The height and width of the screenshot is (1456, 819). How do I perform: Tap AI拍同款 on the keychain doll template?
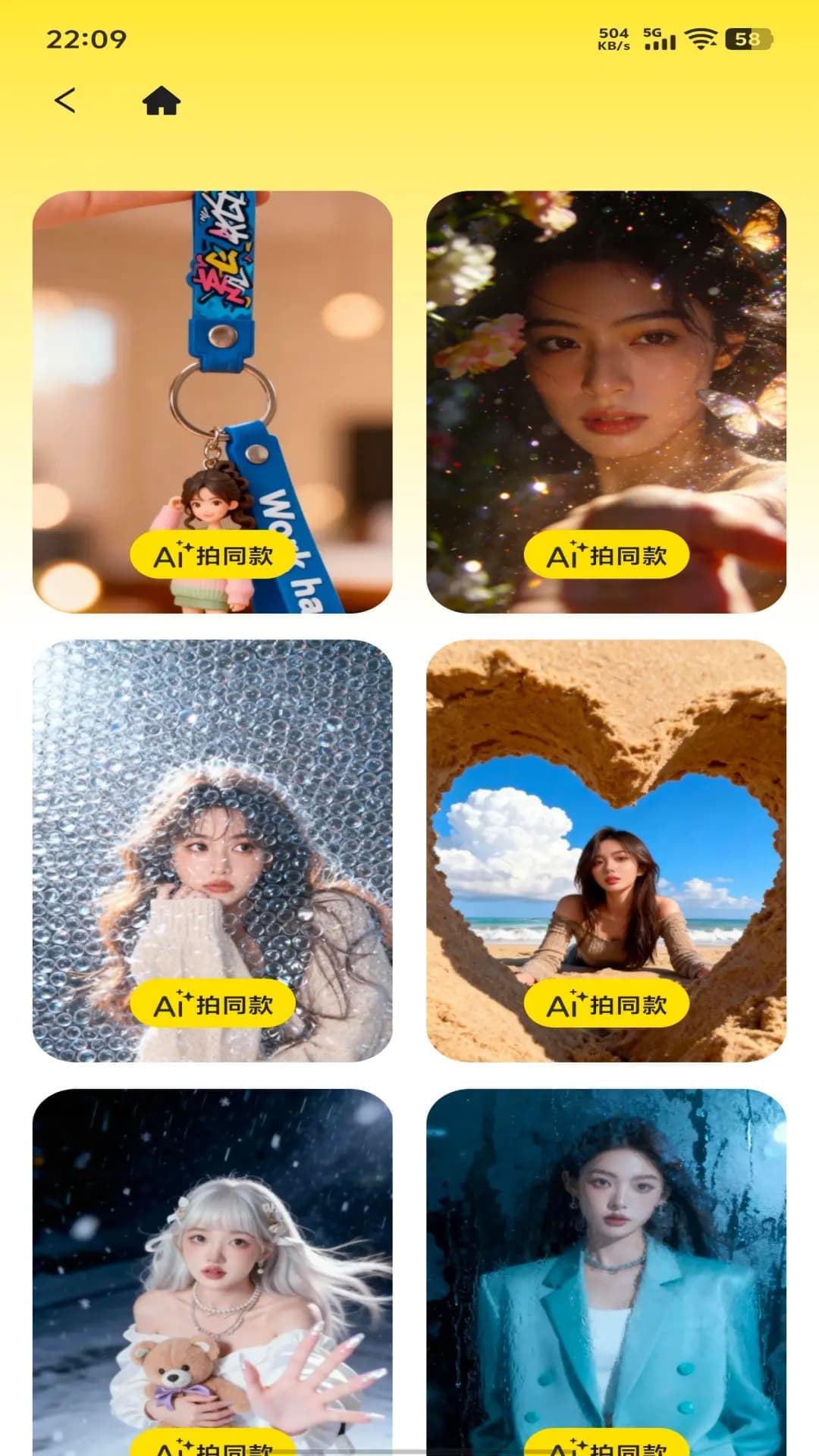point(212,555)
